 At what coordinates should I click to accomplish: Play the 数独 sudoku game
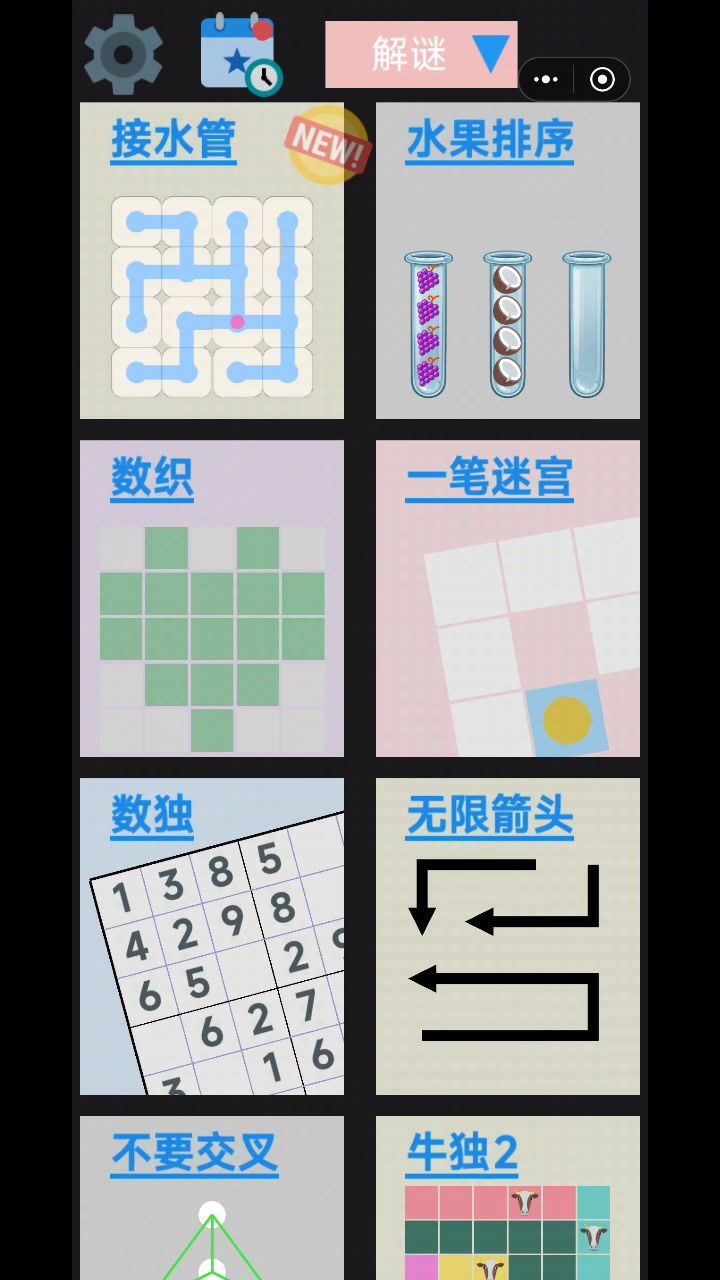tap(212, 936)
